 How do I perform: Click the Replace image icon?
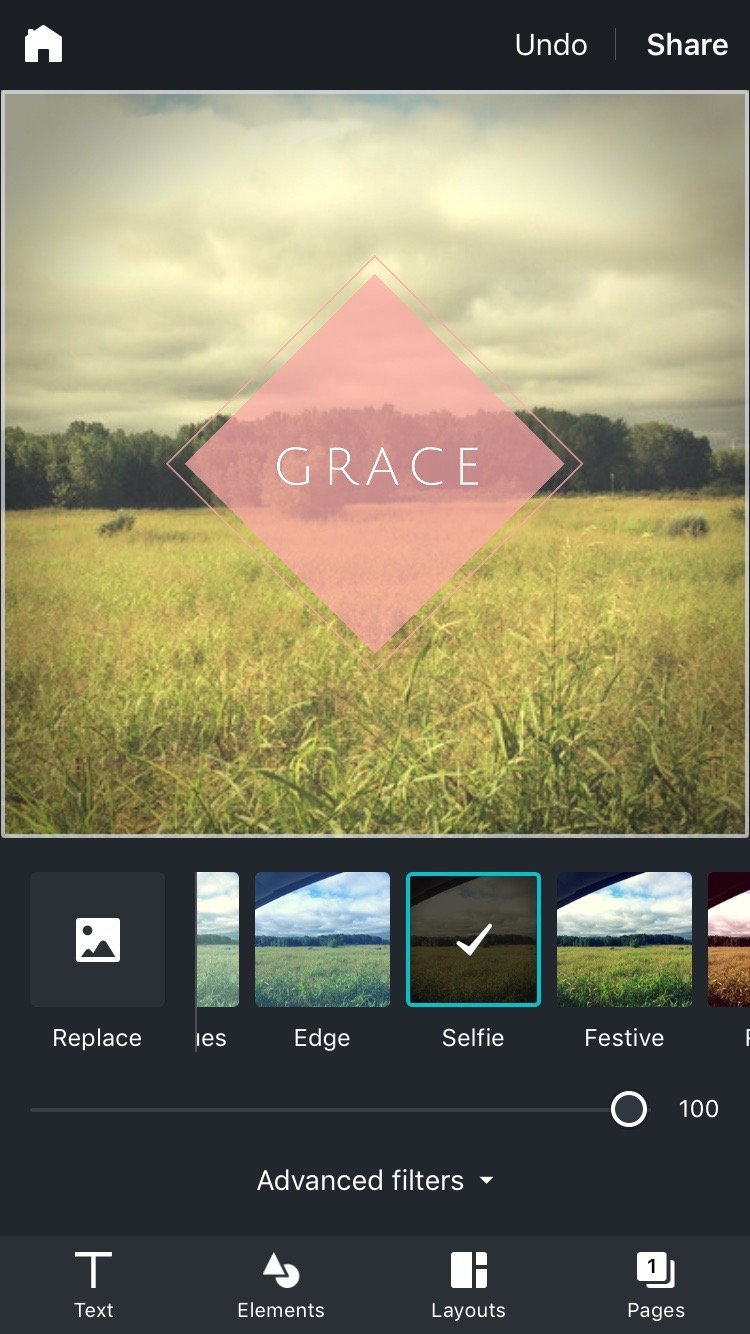click(97, 938)
